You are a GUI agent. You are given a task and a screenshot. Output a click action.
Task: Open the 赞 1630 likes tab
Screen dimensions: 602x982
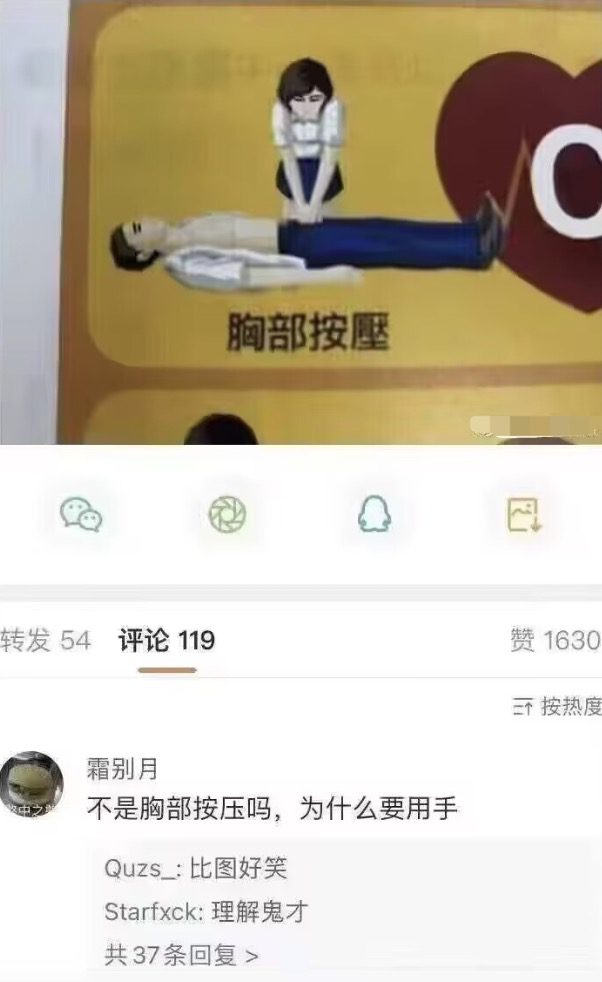555,641
